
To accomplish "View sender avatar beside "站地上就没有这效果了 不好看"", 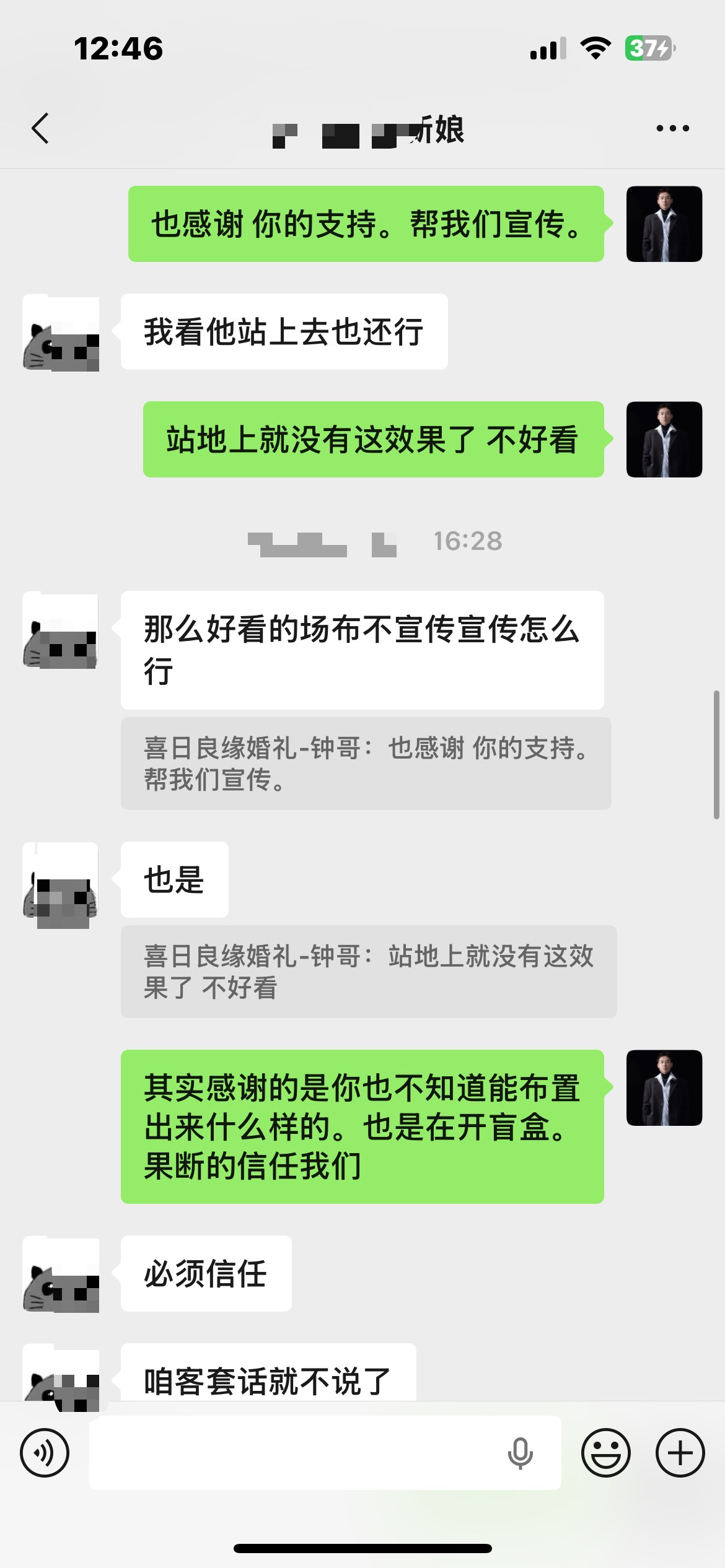I will [664, 440].
